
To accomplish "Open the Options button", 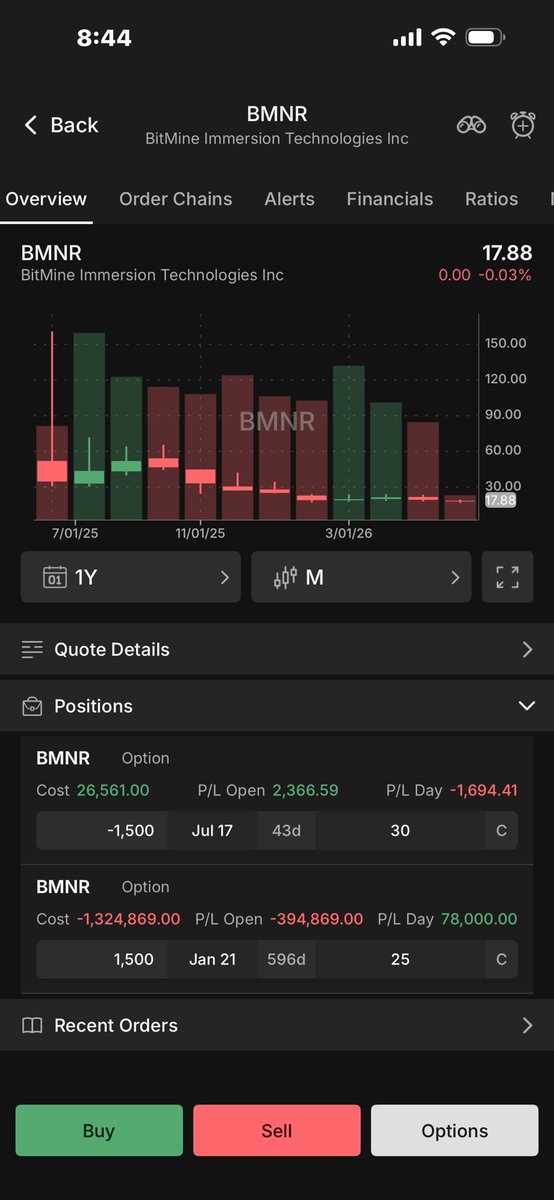I will (455, 1131).
